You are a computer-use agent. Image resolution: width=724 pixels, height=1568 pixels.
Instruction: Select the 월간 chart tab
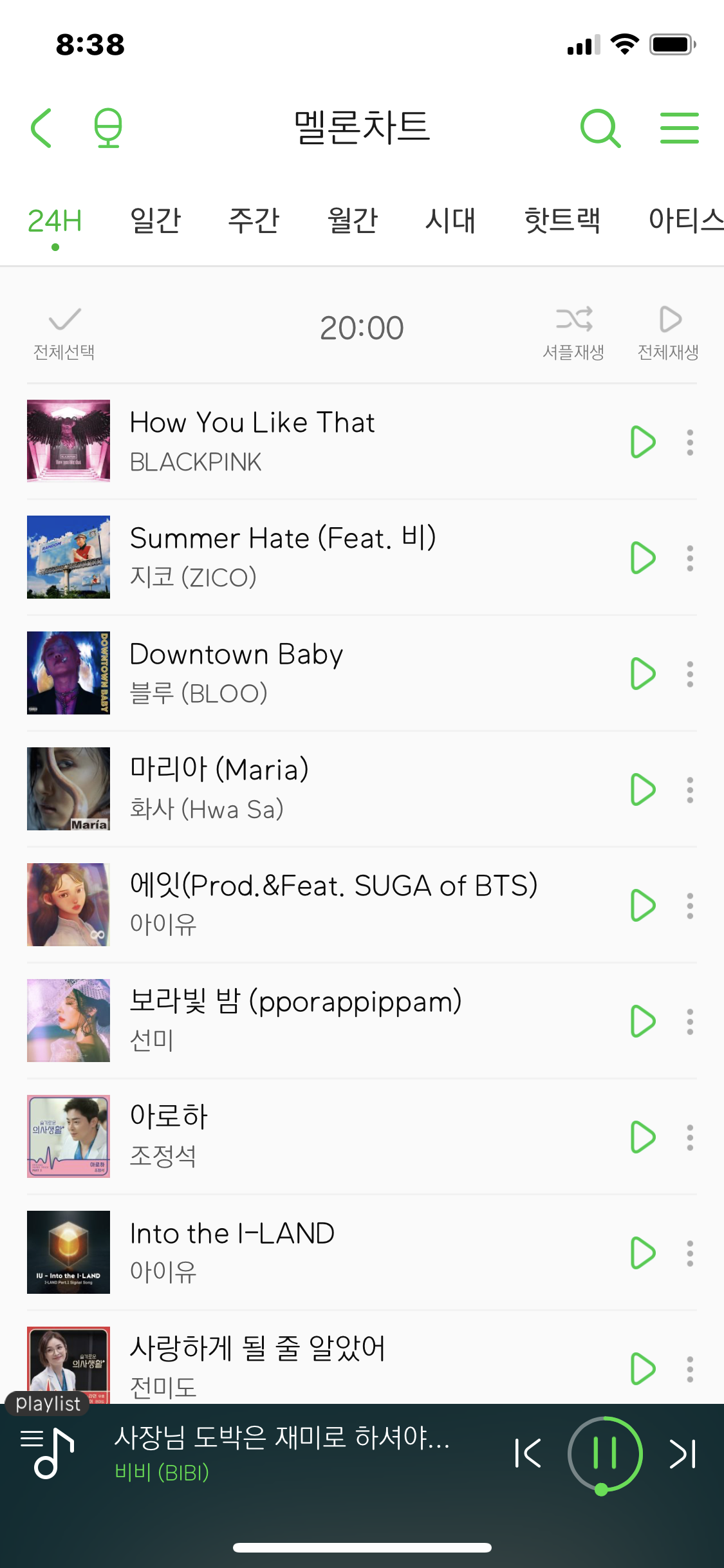[352, 221]
